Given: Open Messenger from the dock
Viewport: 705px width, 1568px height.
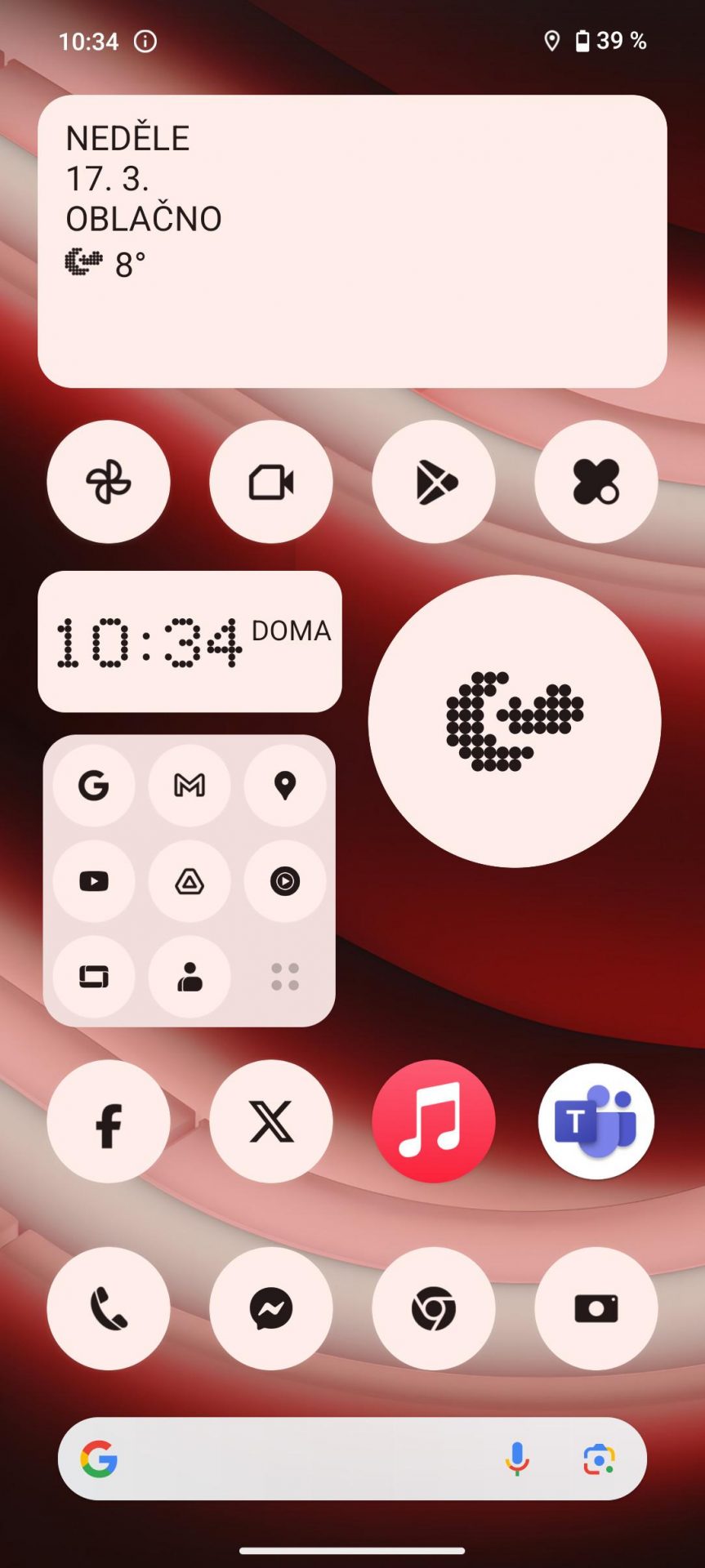Looking at the screenshot, I should [271, 1308].
